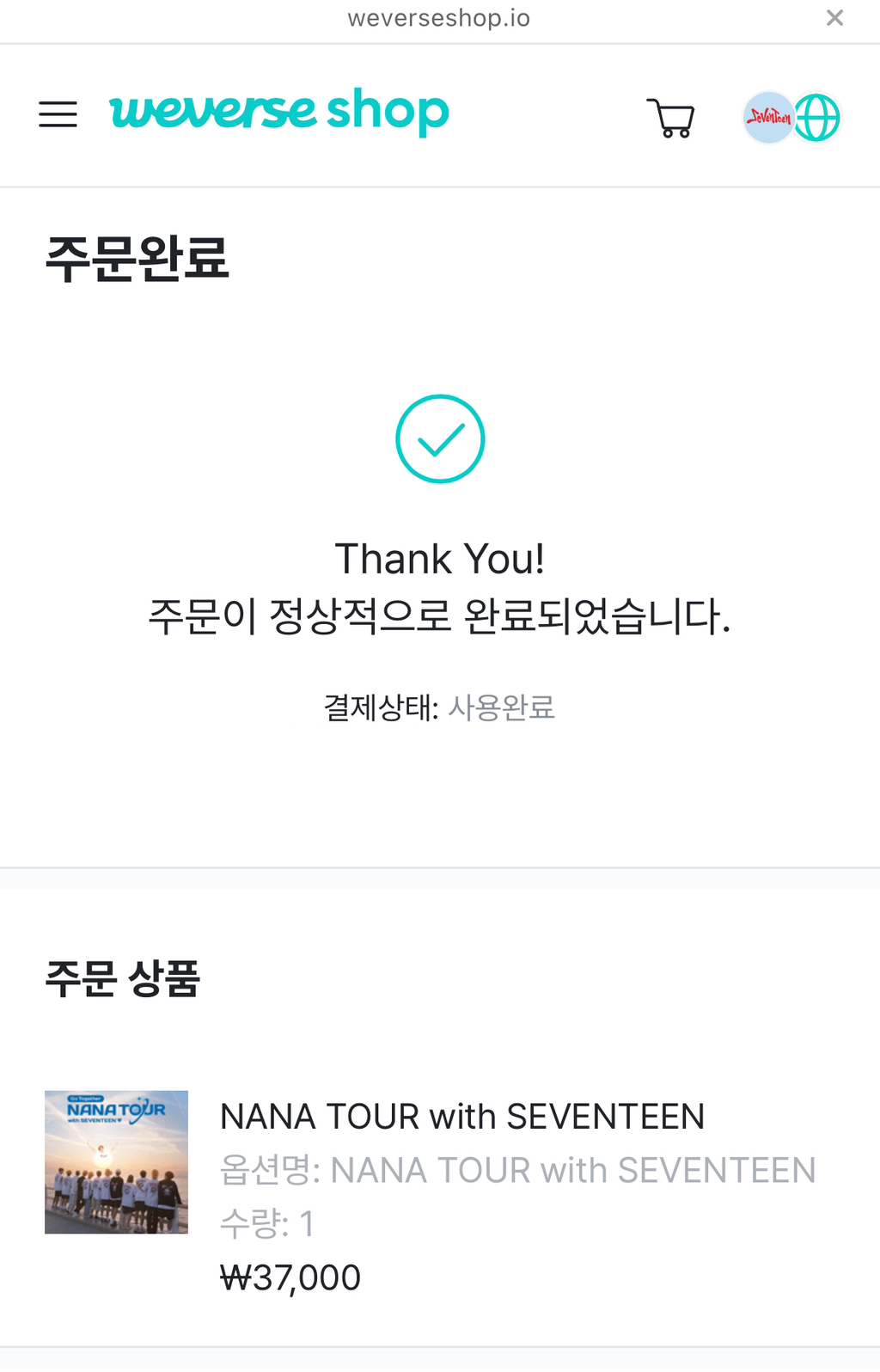Screen dimensions: 880x1372
Task: Select the 주문 상품 section header
Action: point(124,977)
